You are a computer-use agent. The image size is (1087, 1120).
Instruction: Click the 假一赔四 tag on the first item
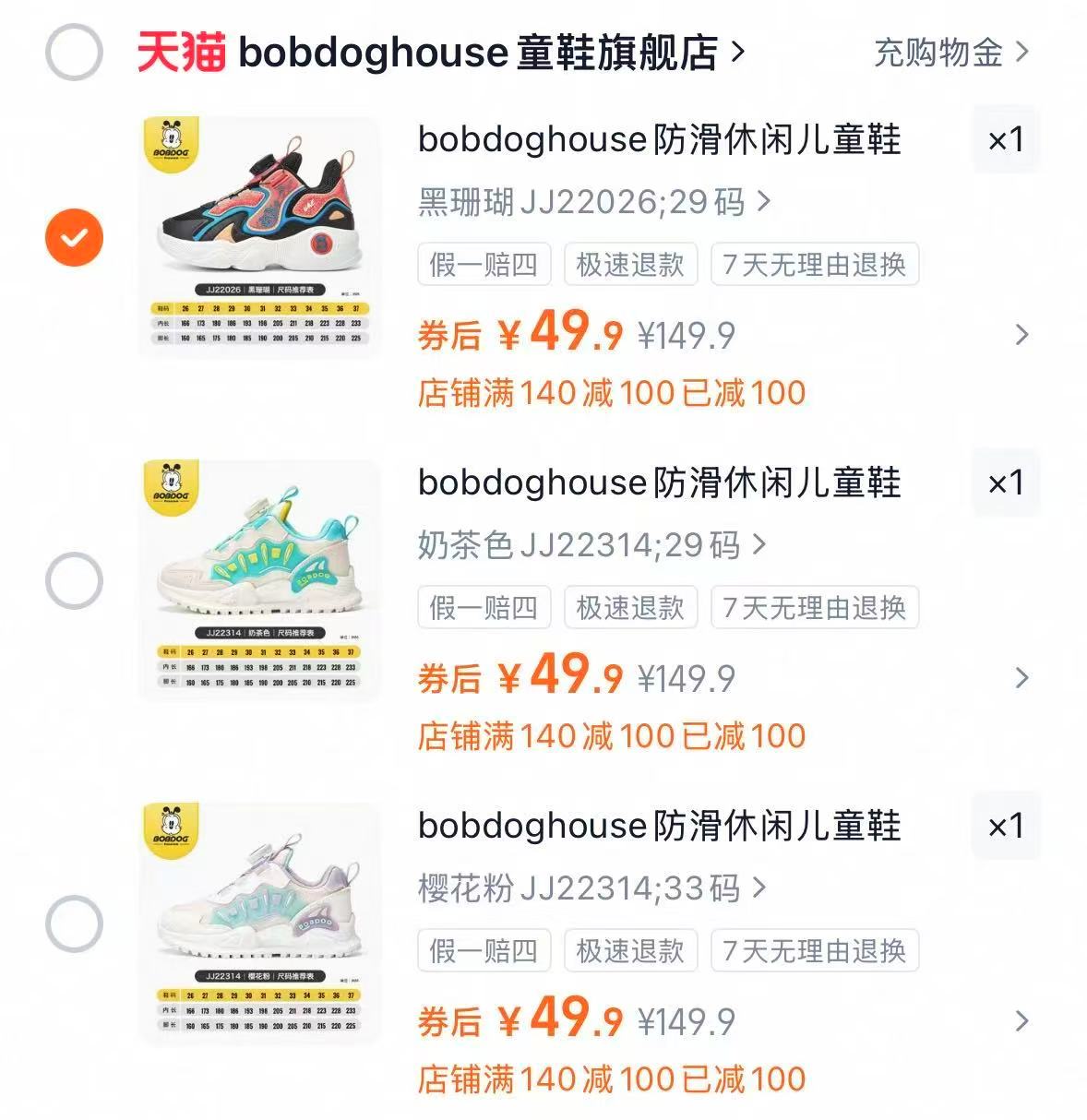tap(484, 264)
